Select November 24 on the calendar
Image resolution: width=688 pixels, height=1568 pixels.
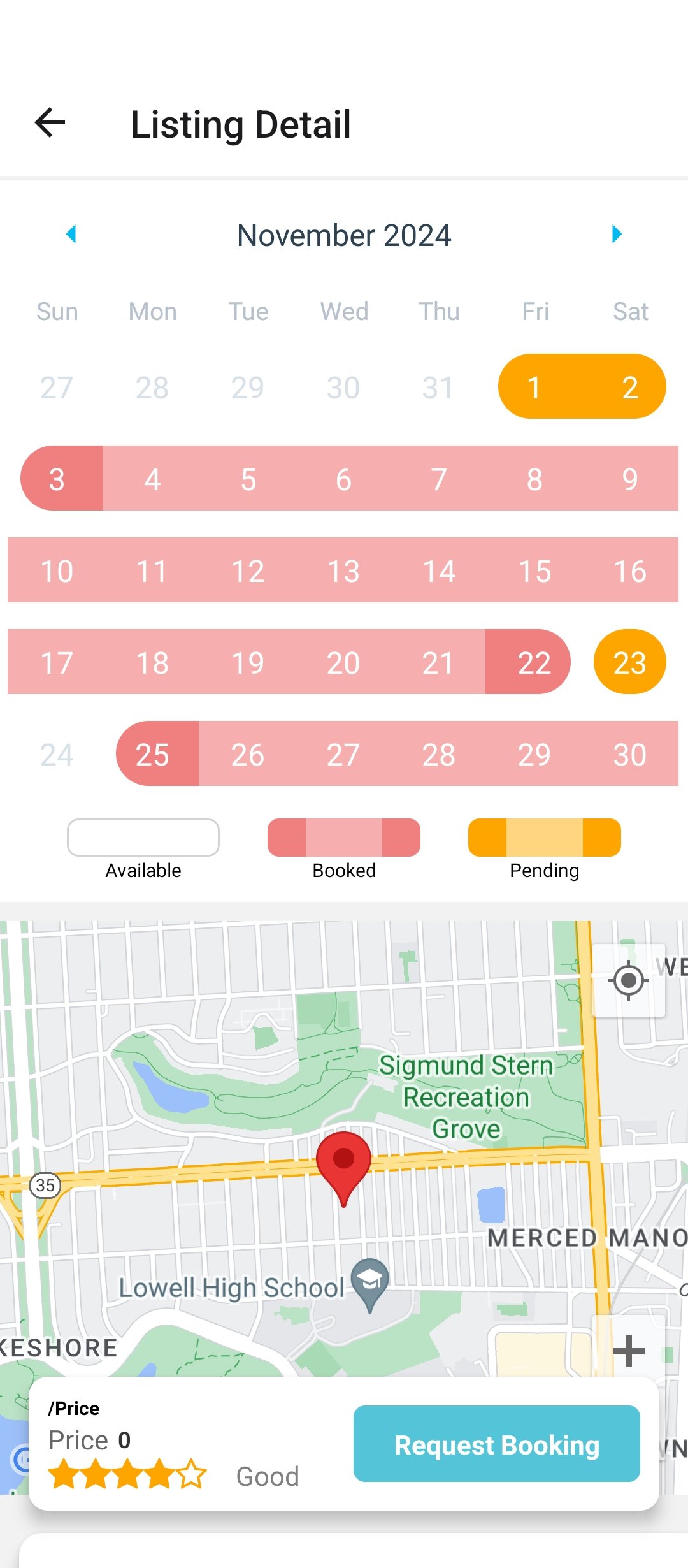pyautogui.click(x=57, y=754)
